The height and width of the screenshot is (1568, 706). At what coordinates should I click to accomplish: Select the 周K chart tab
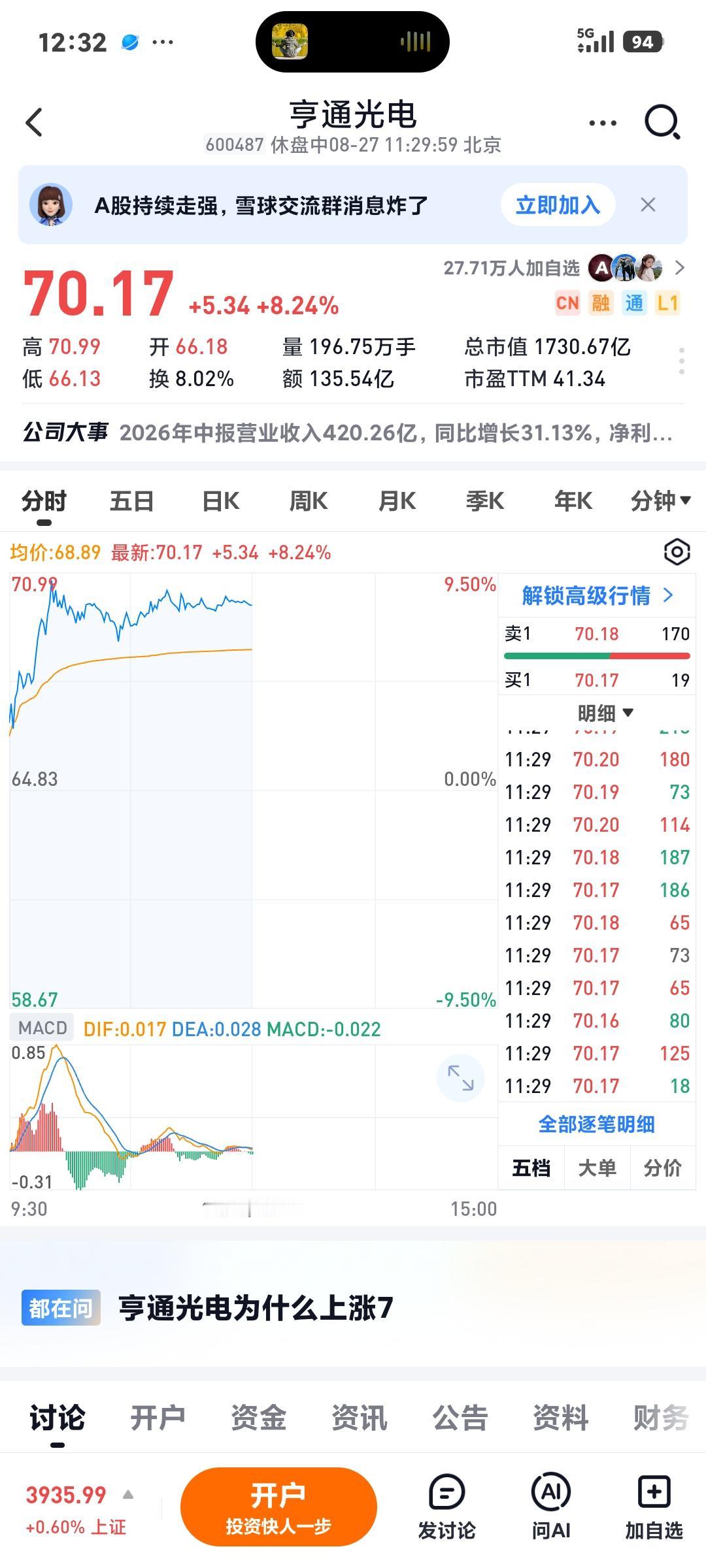click(x=308, y=501)
